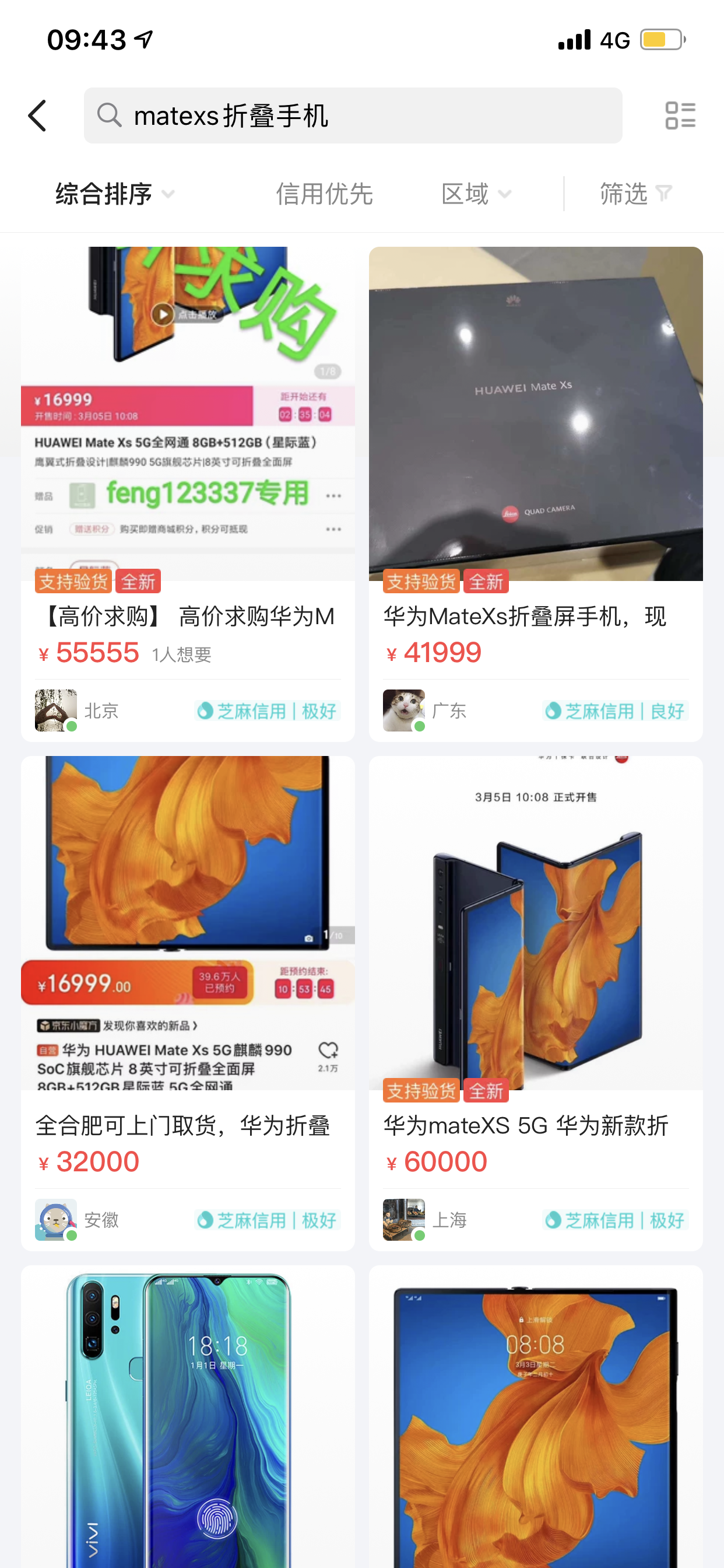The width and height of the screenshot is (724, 1568).
Task: Open the 筛选 filter panel
Action: pyautogui.click(x=635, y=194)
